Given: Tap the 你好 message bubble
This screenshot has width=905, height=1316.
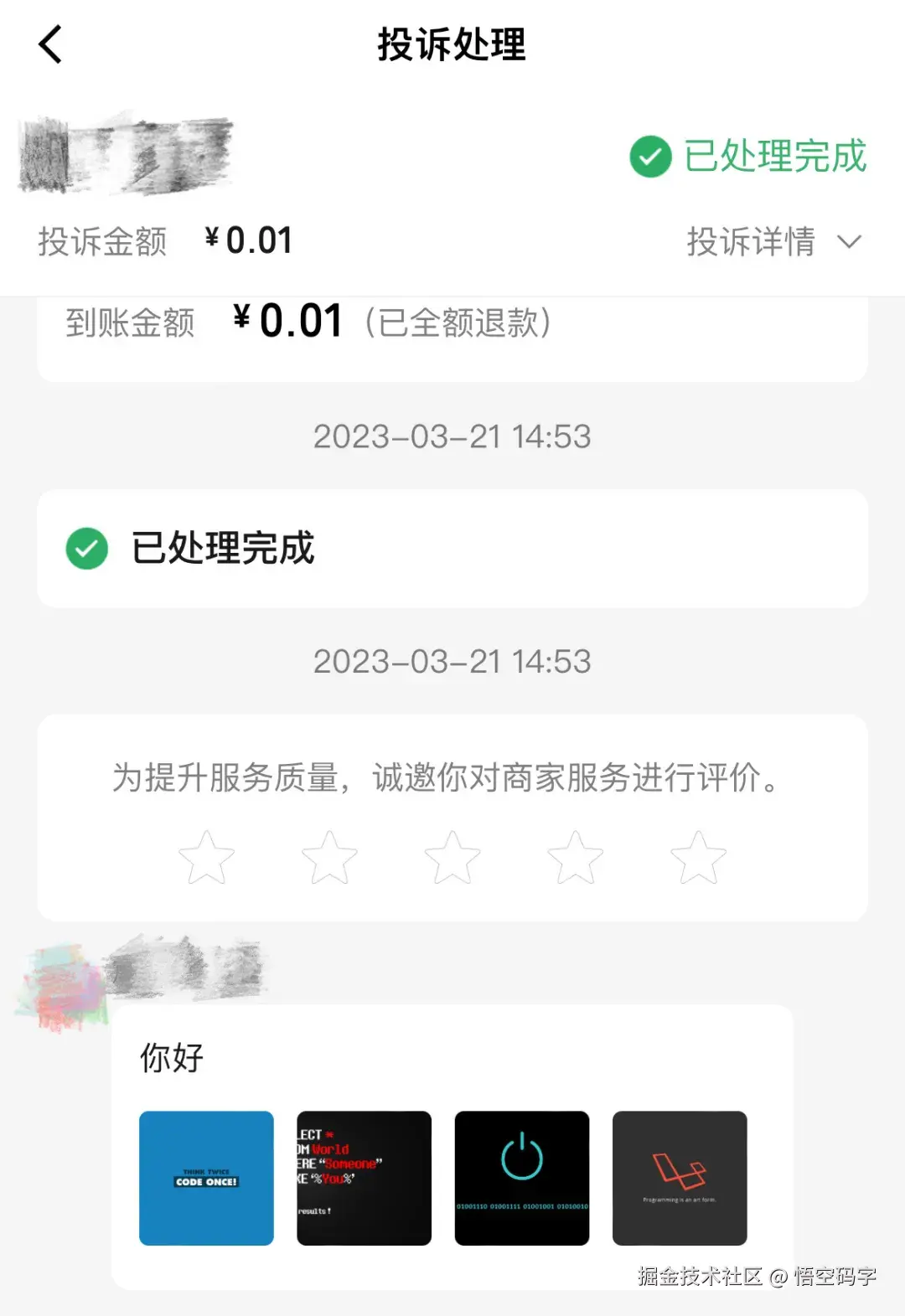Looking at the screenshot, I should click(x=171, y=1056).
